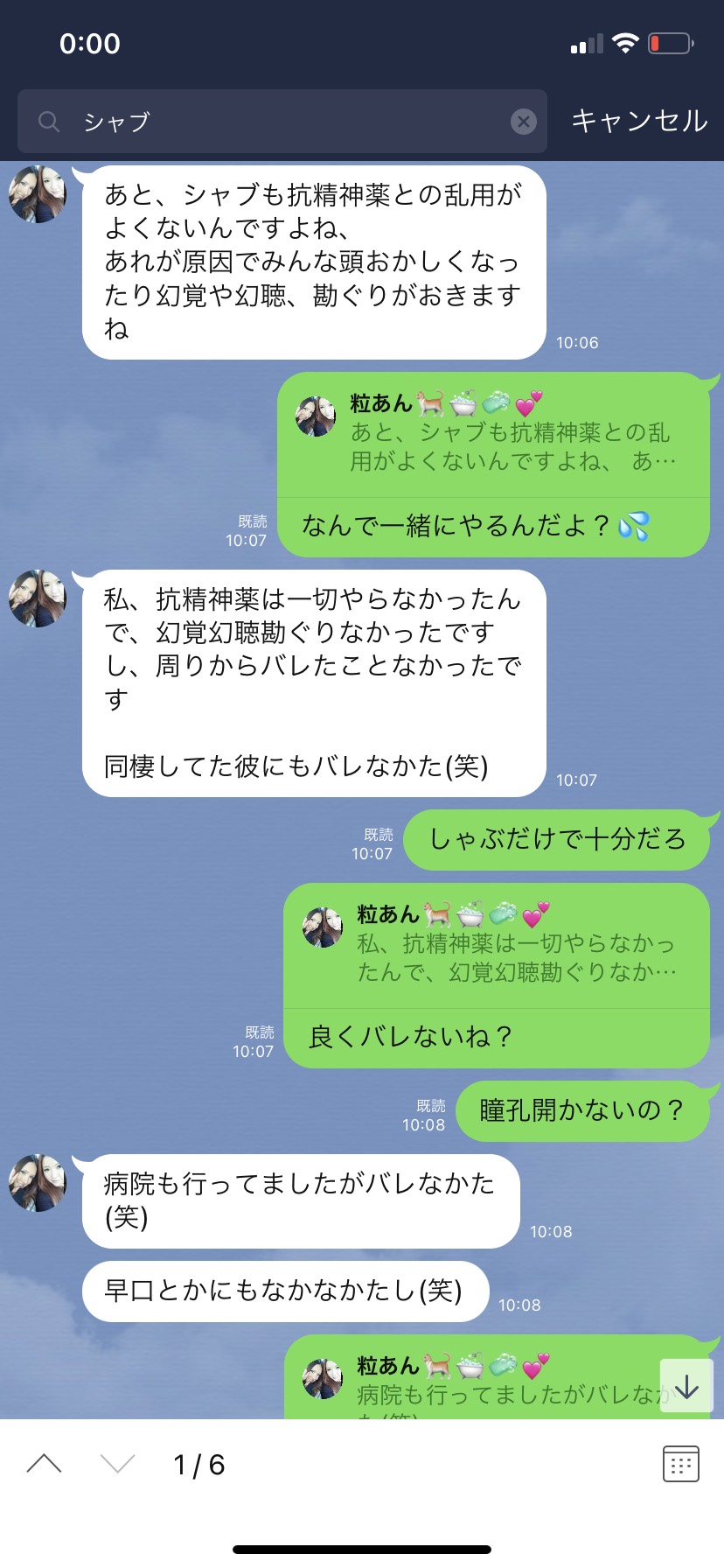Go to the previous search result (up chevron)
The width and height of the screenshot is (724, 1568).
[x=45, y=1464]
